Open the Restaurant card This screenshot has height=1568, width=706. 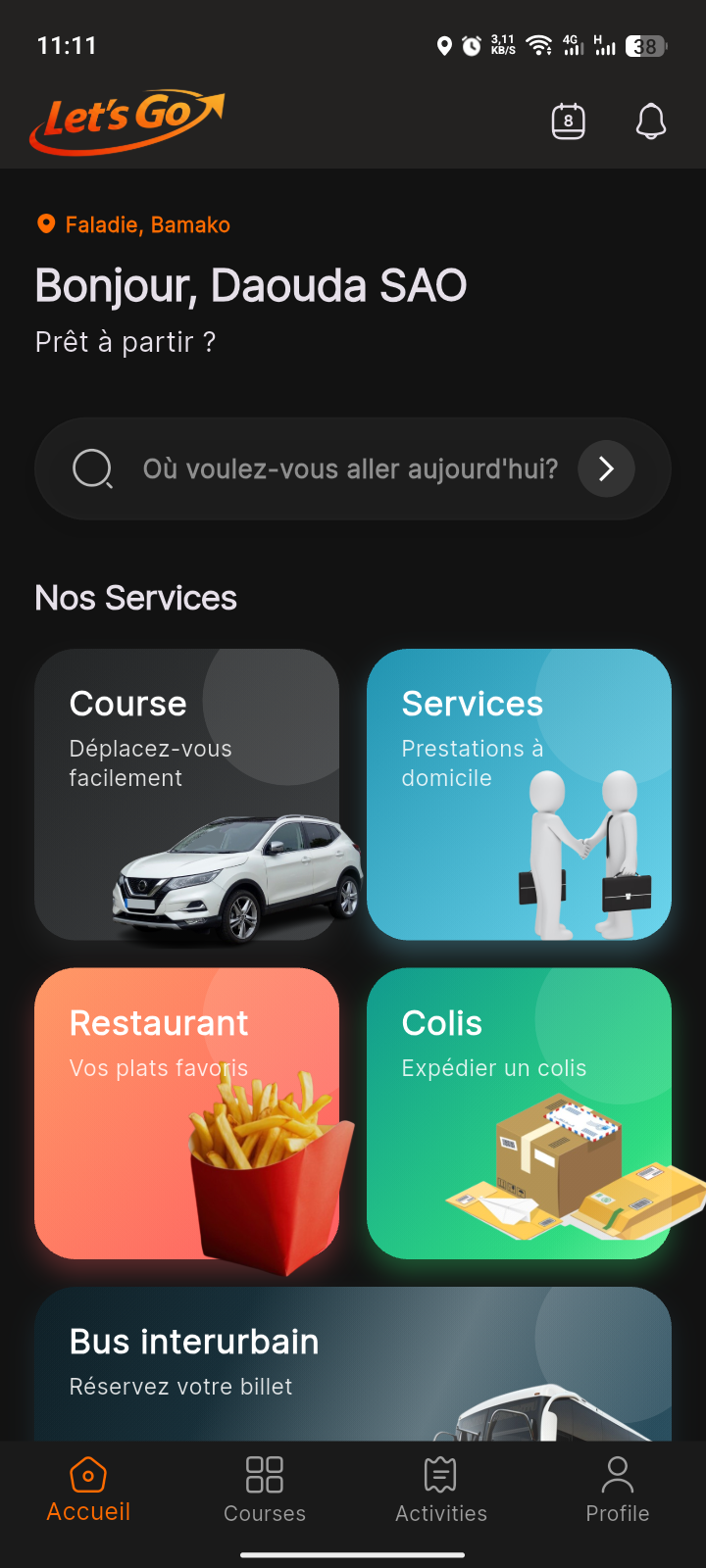(187, 1113)
